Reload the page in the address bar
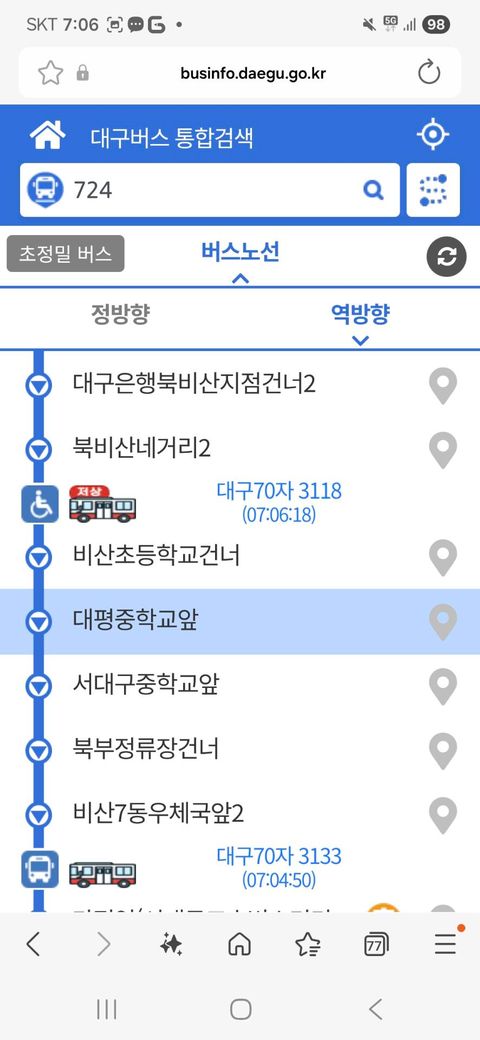Viewport: 480px width, 1040px height. (x=429, y=72)
